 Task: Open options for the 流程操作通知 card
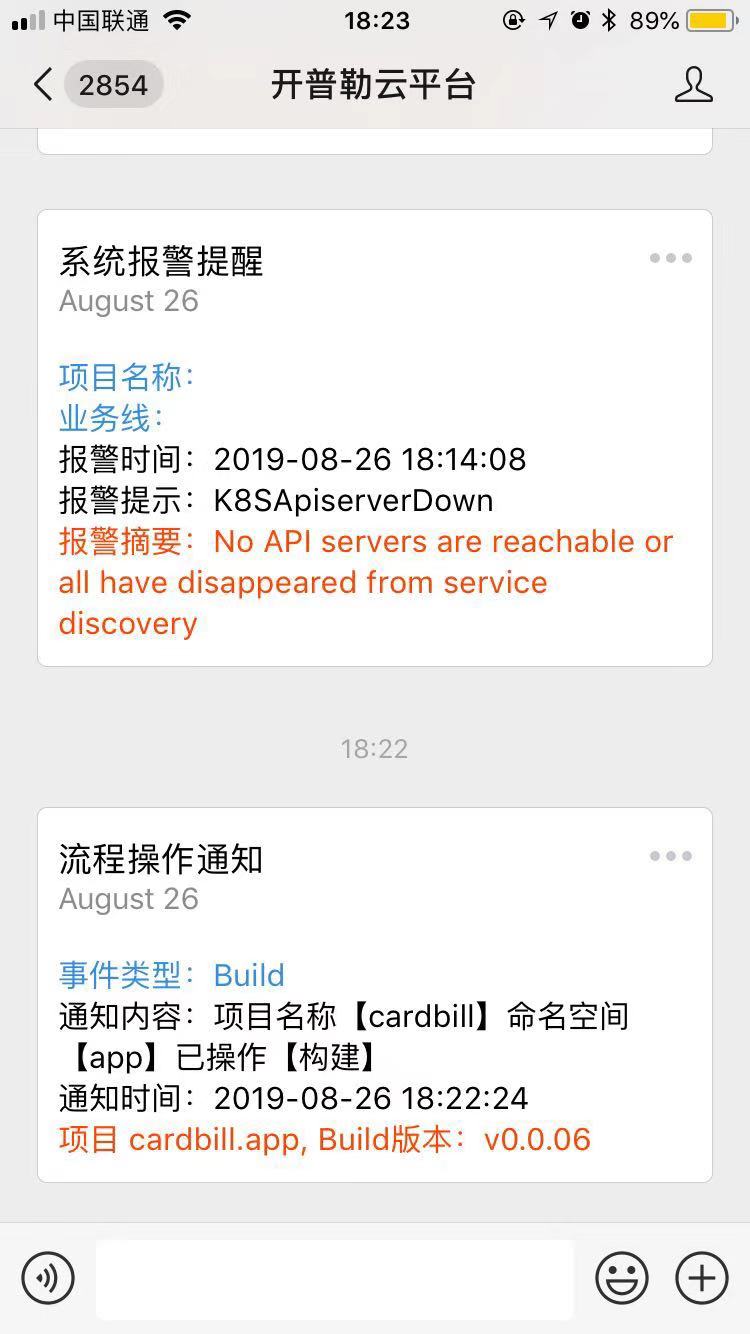click(670, 856)
